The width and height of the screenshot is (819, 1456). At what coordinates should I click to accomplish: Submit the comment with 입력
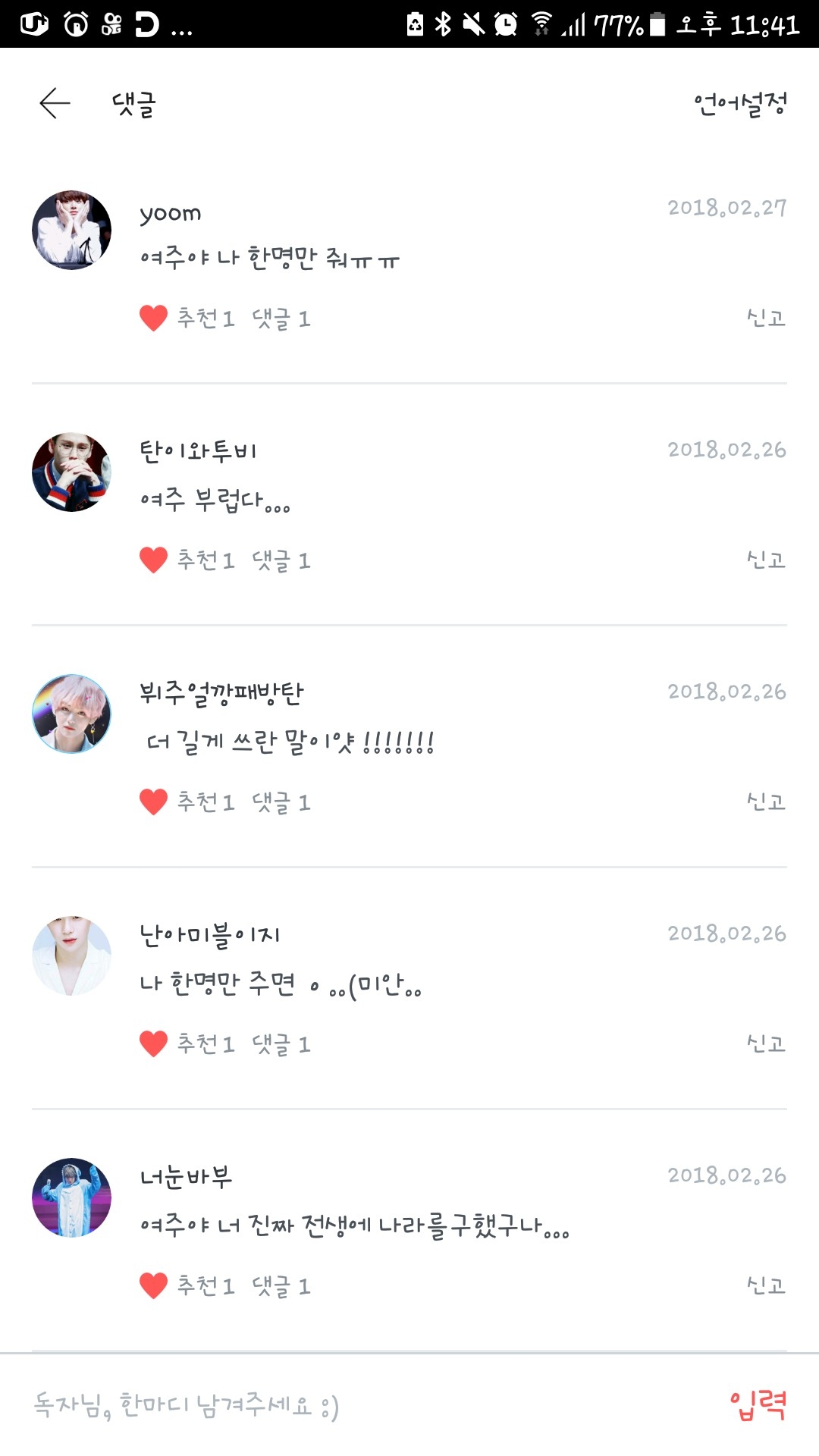coord(758,1405)
